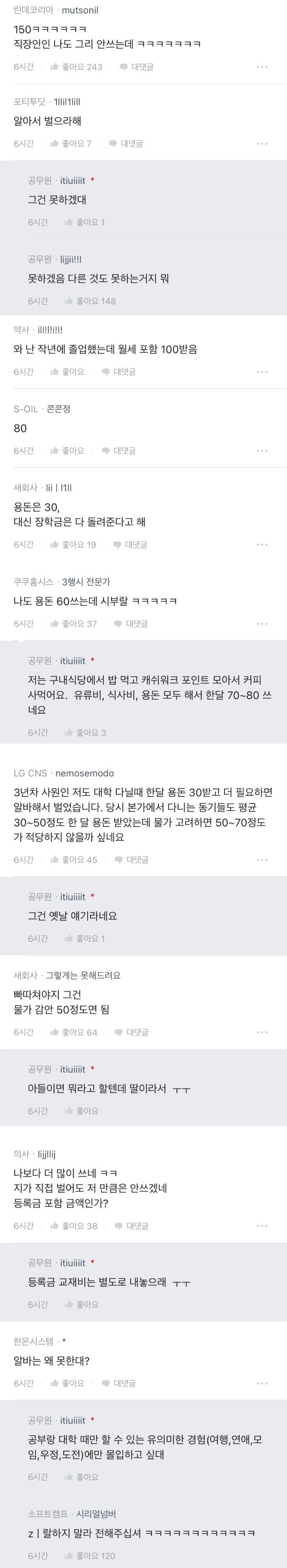Like the S-OIL comment "80"
This screenshot has height=1568, width=287.
[x=68, y=451]
